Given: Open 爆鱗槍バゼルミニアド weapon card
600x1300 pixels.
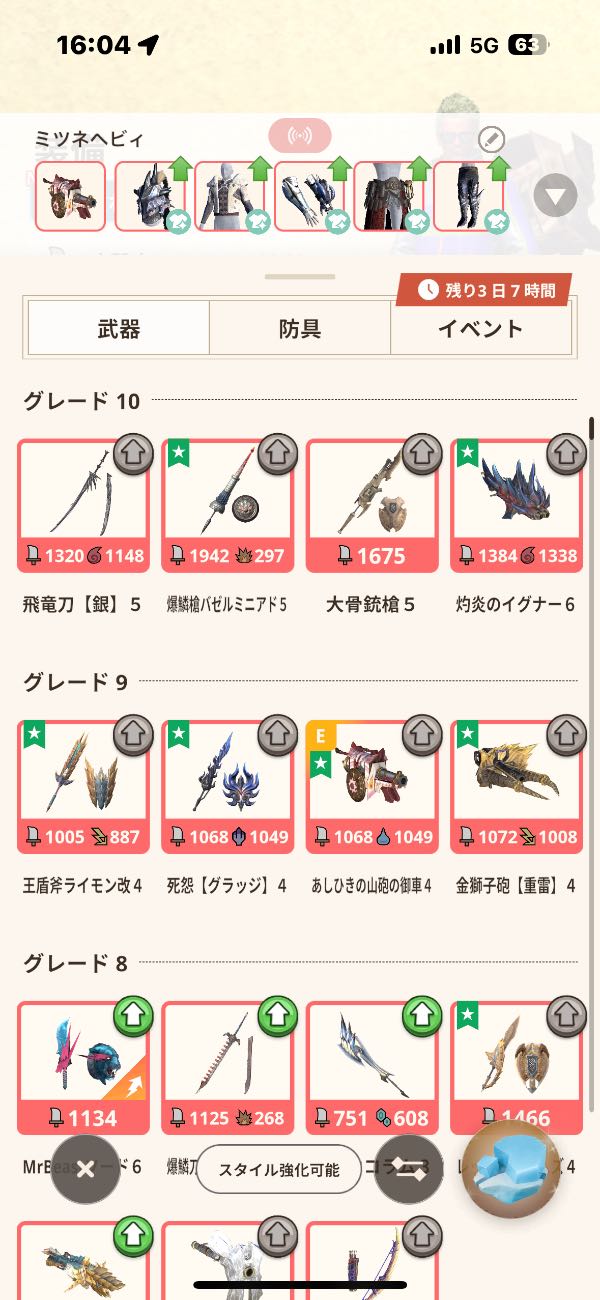Looking at the screenshot, I should (227, 505).
